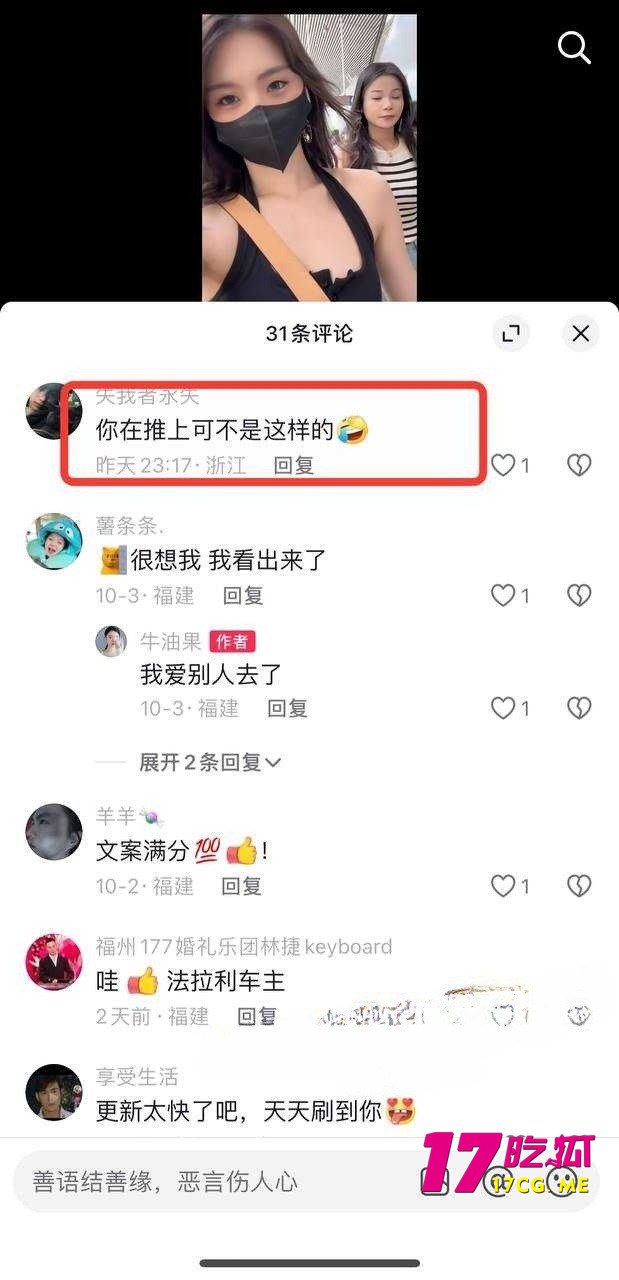The width and height of the screenshot is (619, 1280).
Task: Like 羊羊's comment 文案满分
Action: (x=504, y=886)
